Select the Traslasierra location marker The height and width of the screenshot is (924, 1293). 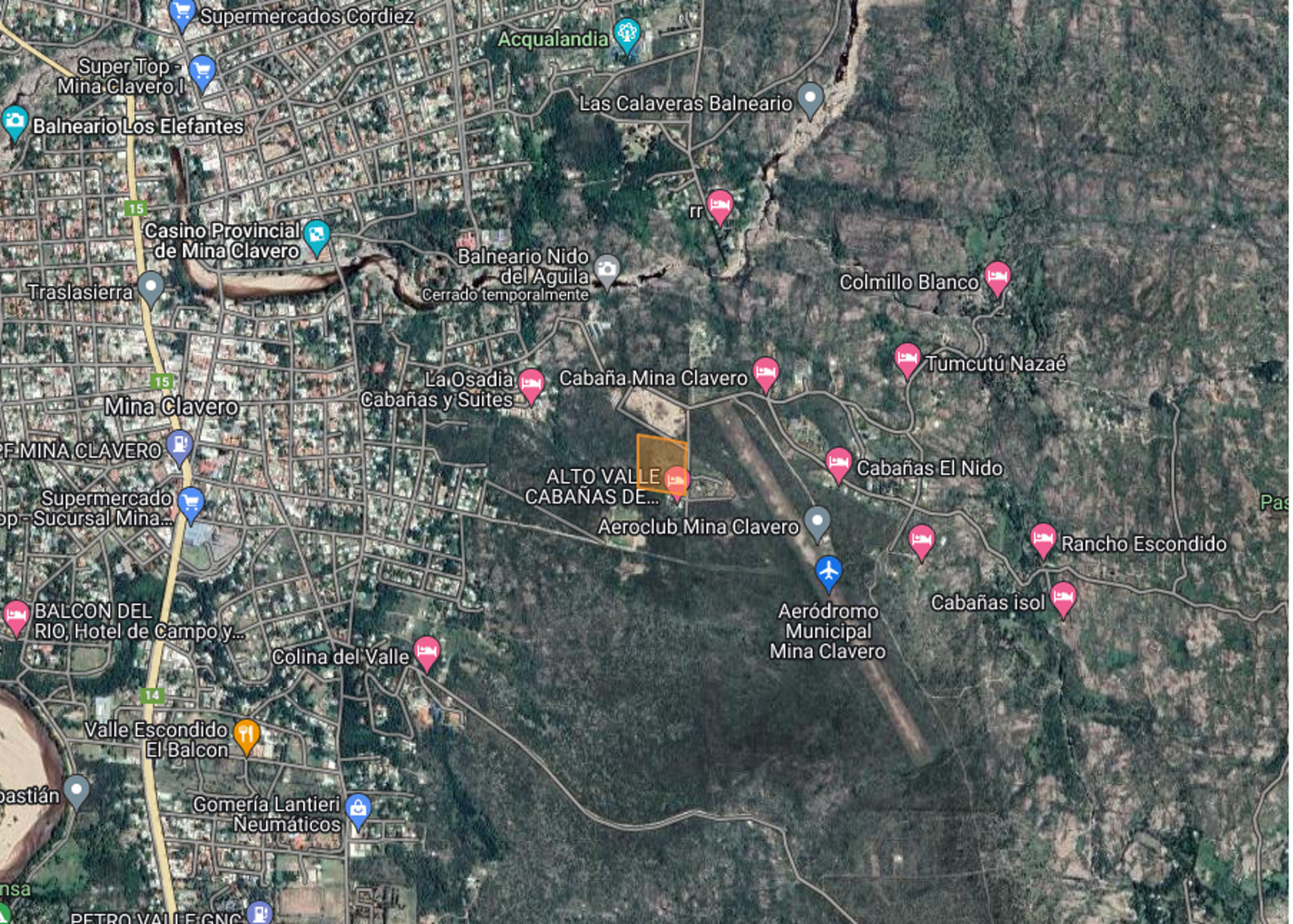[150, 287]
